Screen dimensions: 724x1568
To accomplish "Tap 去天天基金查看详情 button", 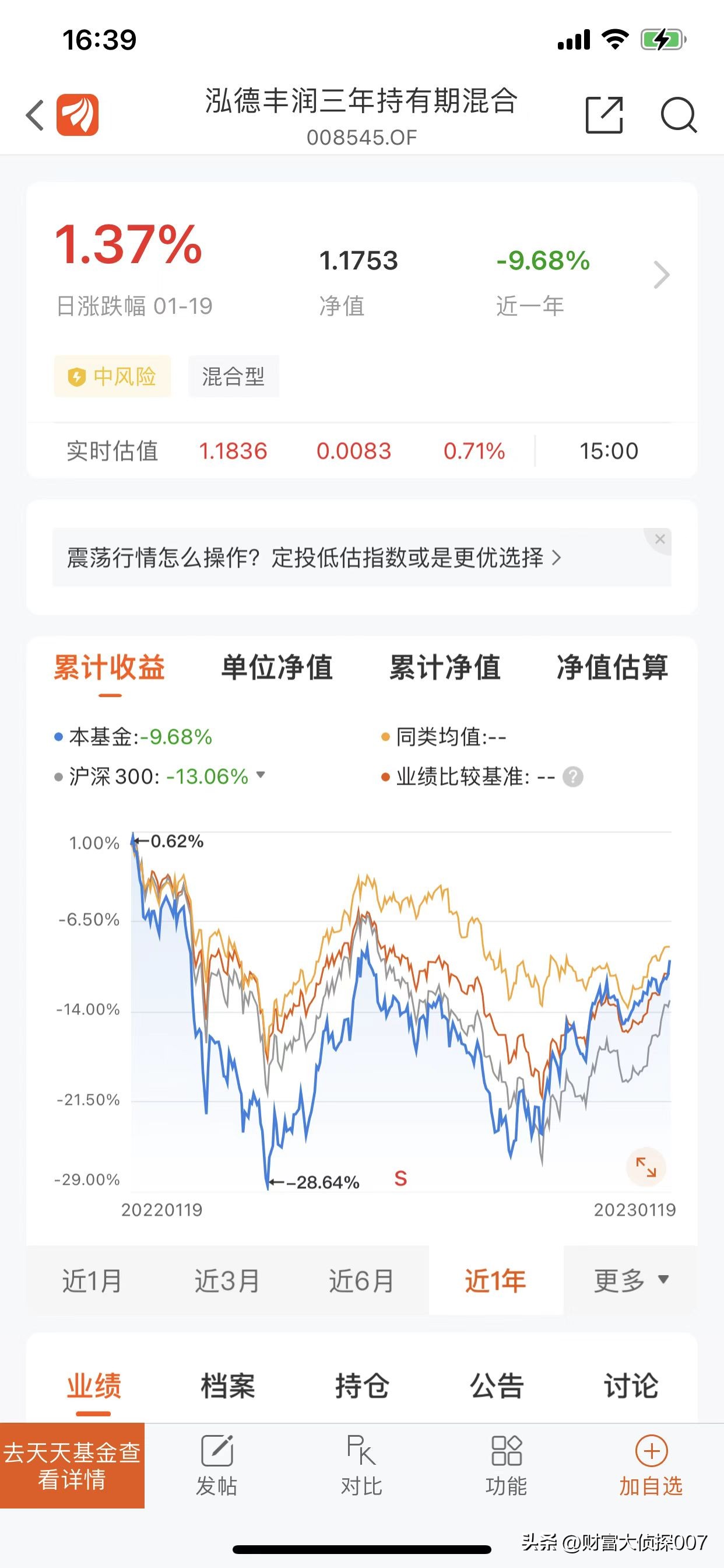I will pyautogui.click(x=72, y=1466).
